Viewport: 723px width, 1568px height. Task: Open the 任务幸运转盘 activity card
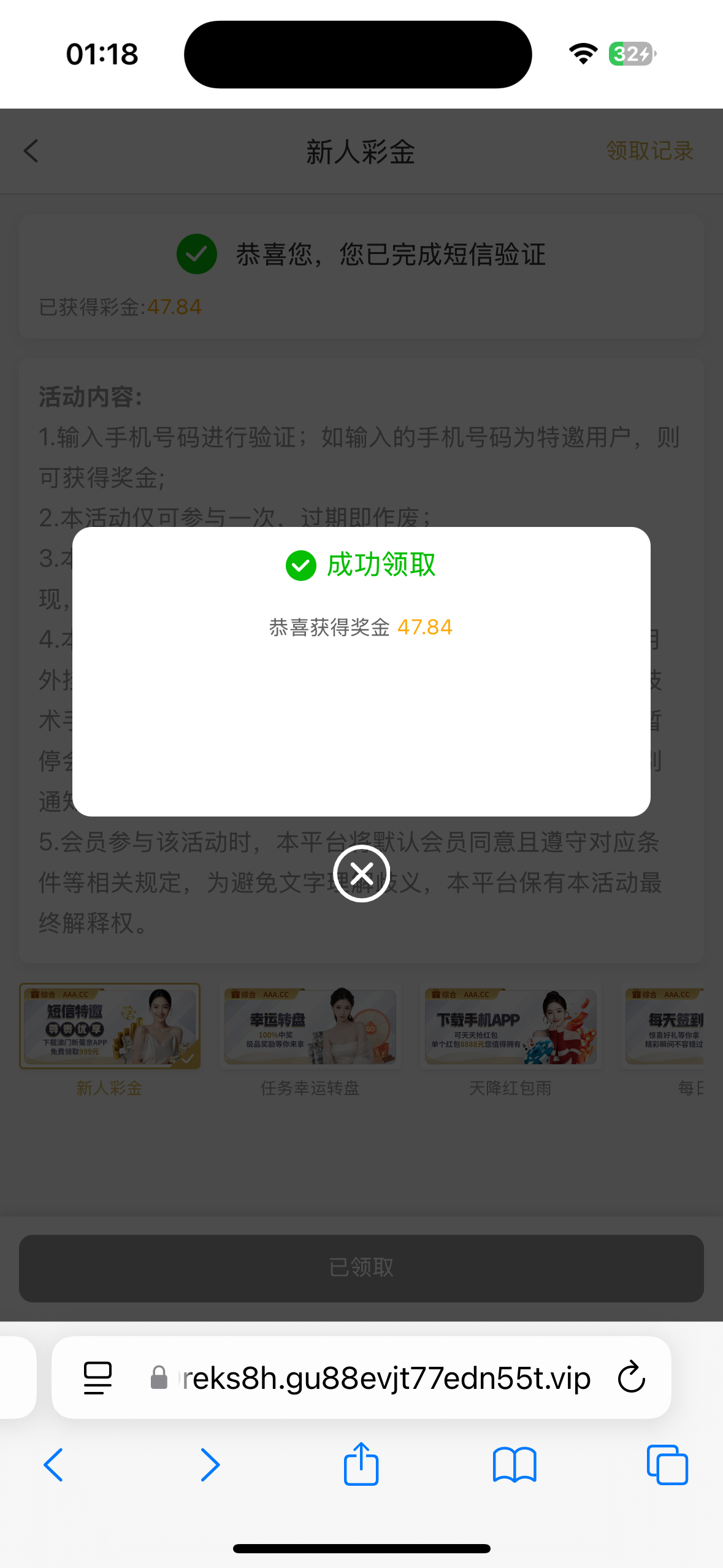(x=310, y=1026)
